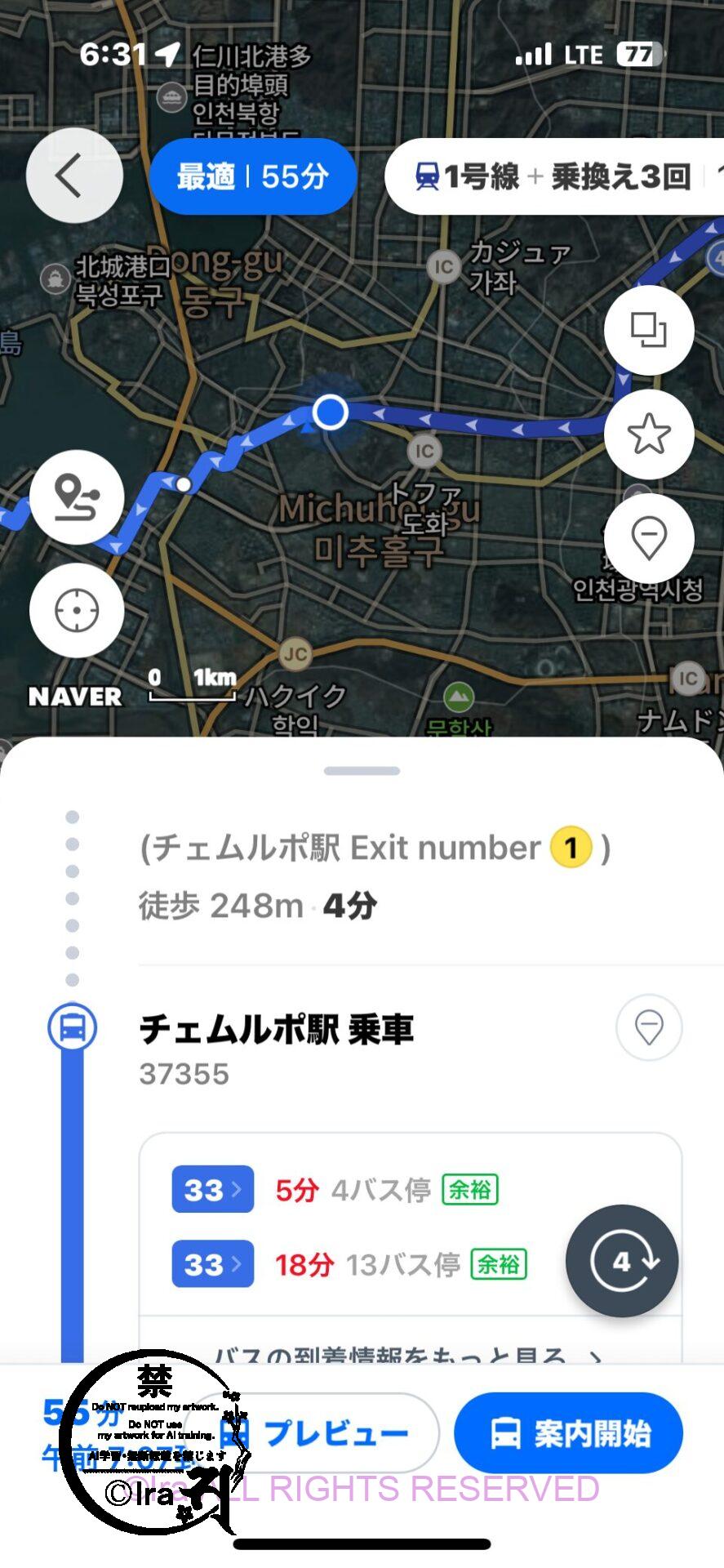Open bus 33 arriving in 5分

click(x=212, y=1189)
